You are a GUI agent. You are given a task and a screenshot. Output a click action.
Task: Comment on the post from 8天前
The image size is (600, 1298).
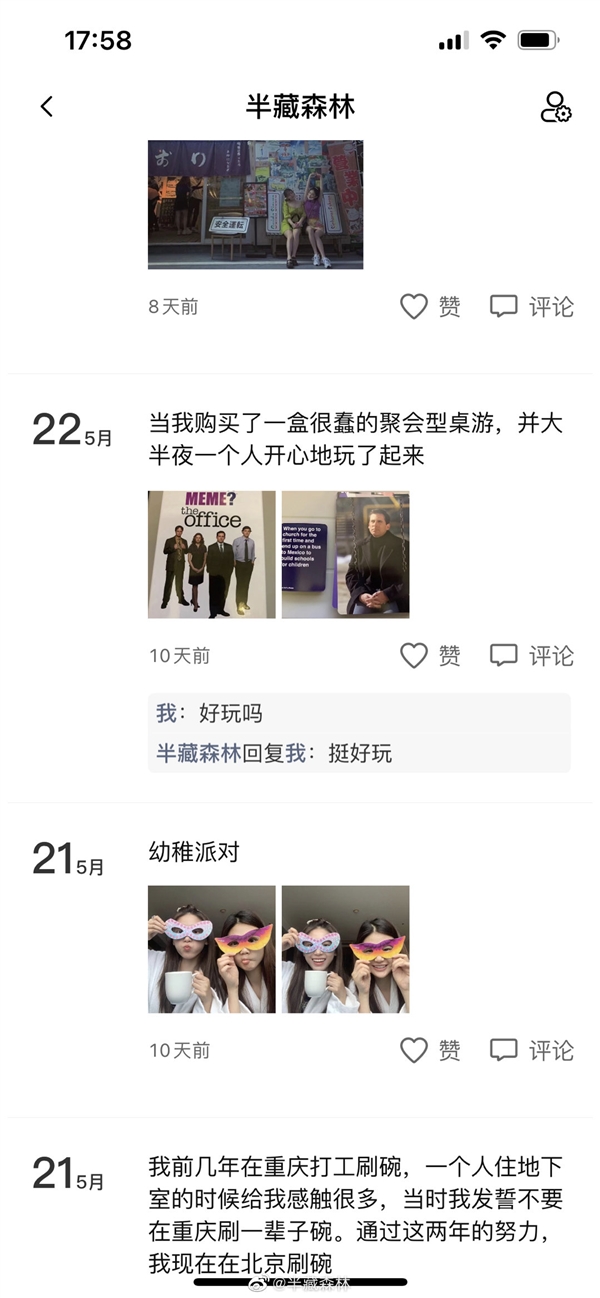point(532,307)
